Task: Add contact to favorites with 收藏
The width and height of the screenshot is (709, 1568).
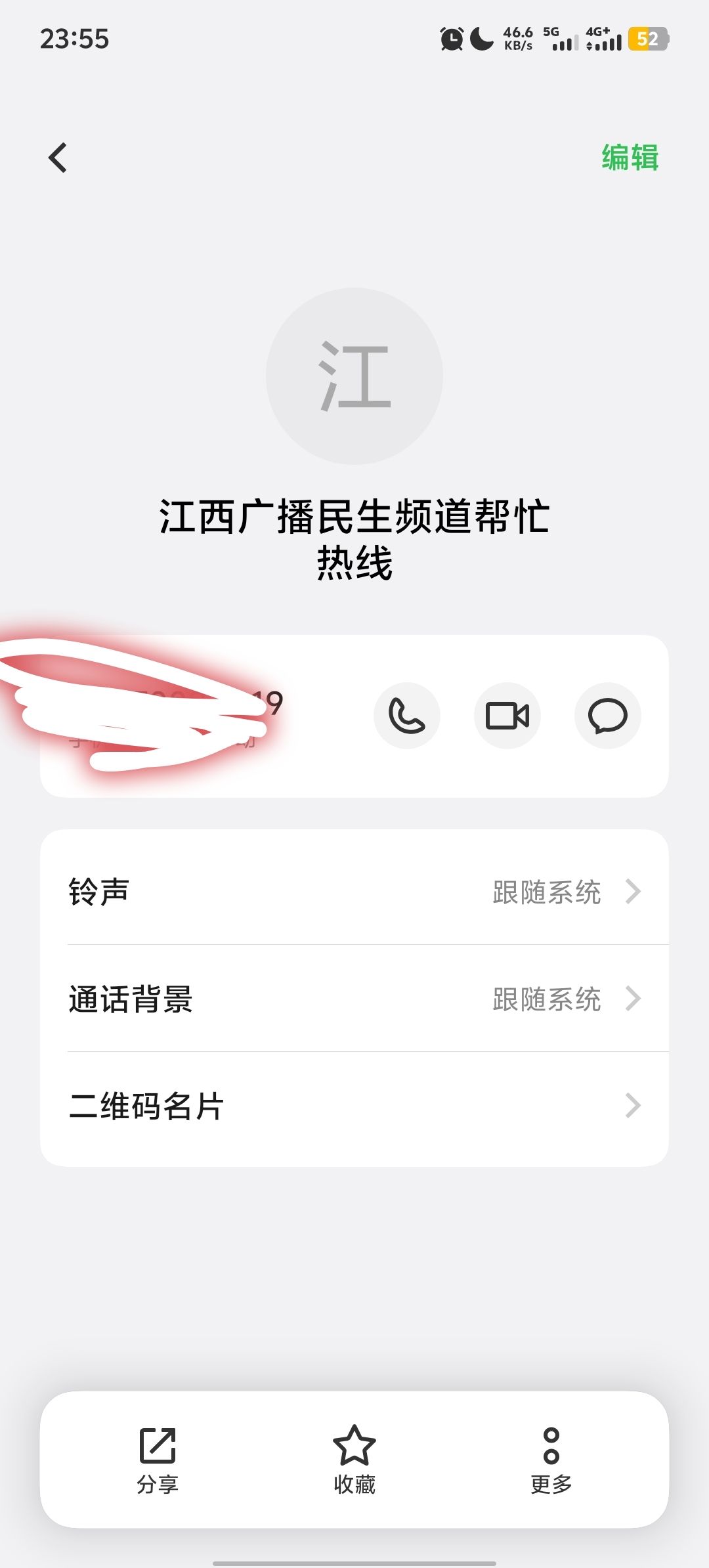Action: [354, 1459]
